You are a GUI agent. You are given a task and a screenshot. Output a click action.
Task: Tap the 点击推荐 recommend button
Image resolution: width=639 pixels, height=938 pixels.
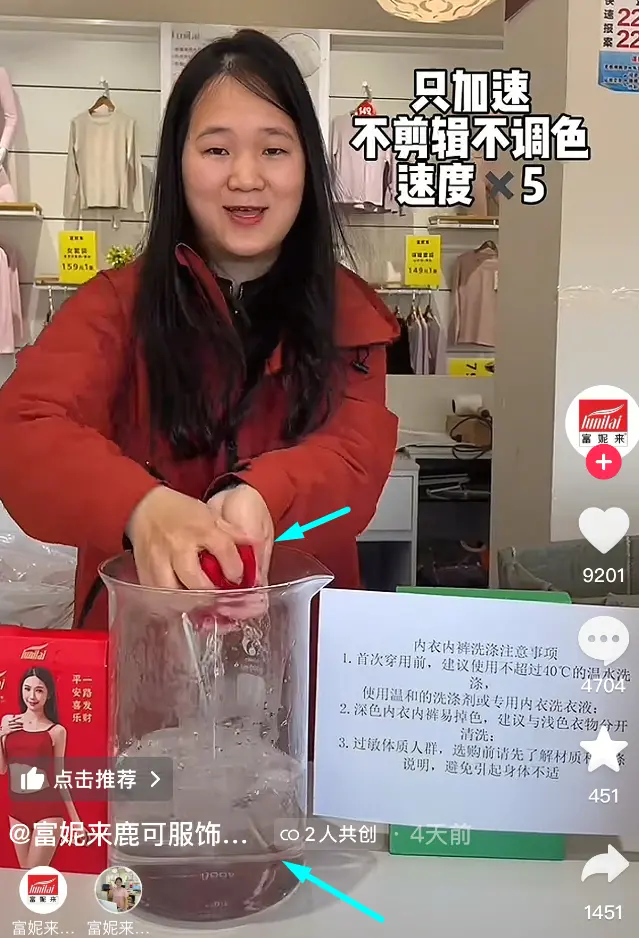pyautogui.click(x=91, y=779)
